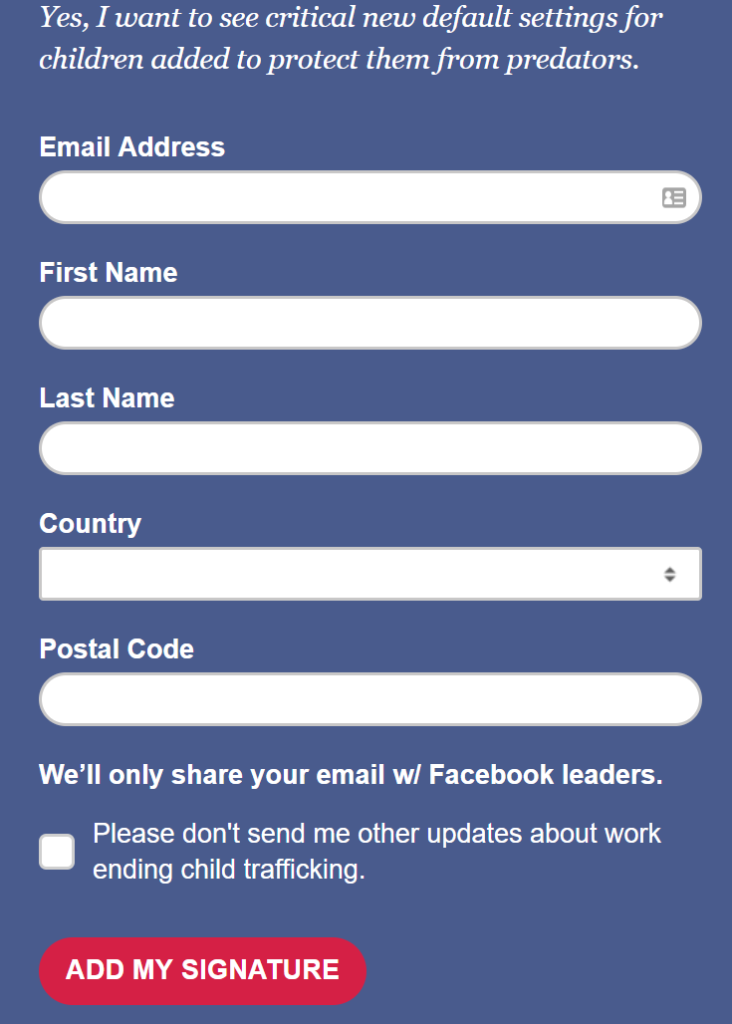Open contact autofill icon in email field
Screen dimensions: 732x1024
coord(674,198)
